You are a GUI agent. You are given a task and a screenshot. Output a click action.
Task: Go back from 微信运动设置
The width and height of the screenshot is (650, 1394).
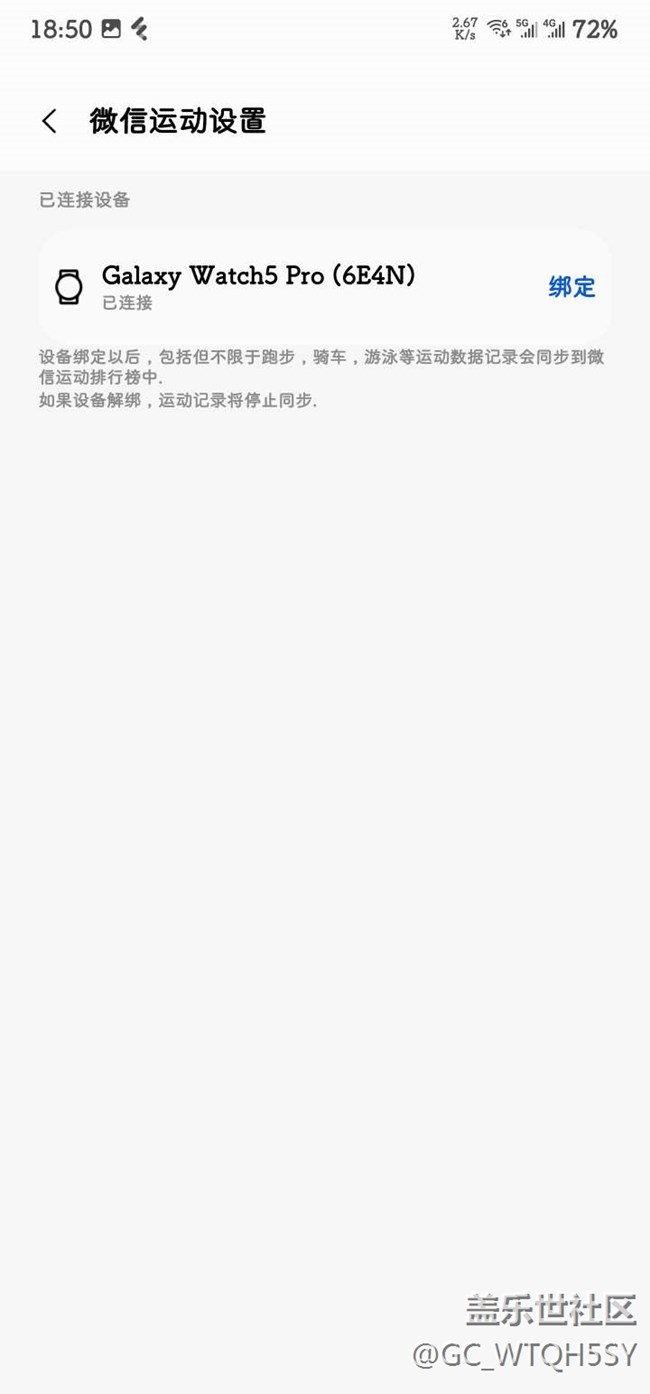[49, 122]
